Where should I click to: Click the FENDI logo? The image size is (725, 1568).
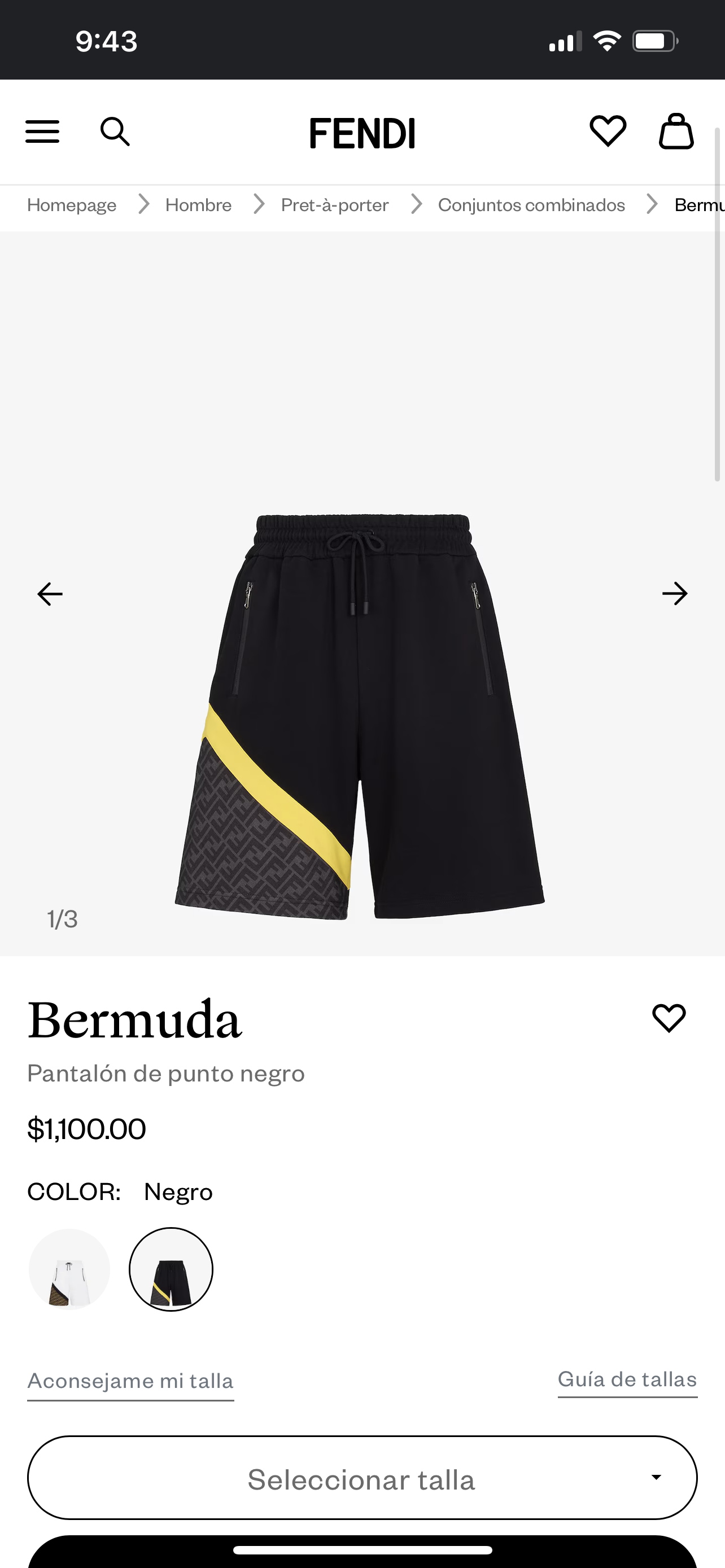click(362, 133)
